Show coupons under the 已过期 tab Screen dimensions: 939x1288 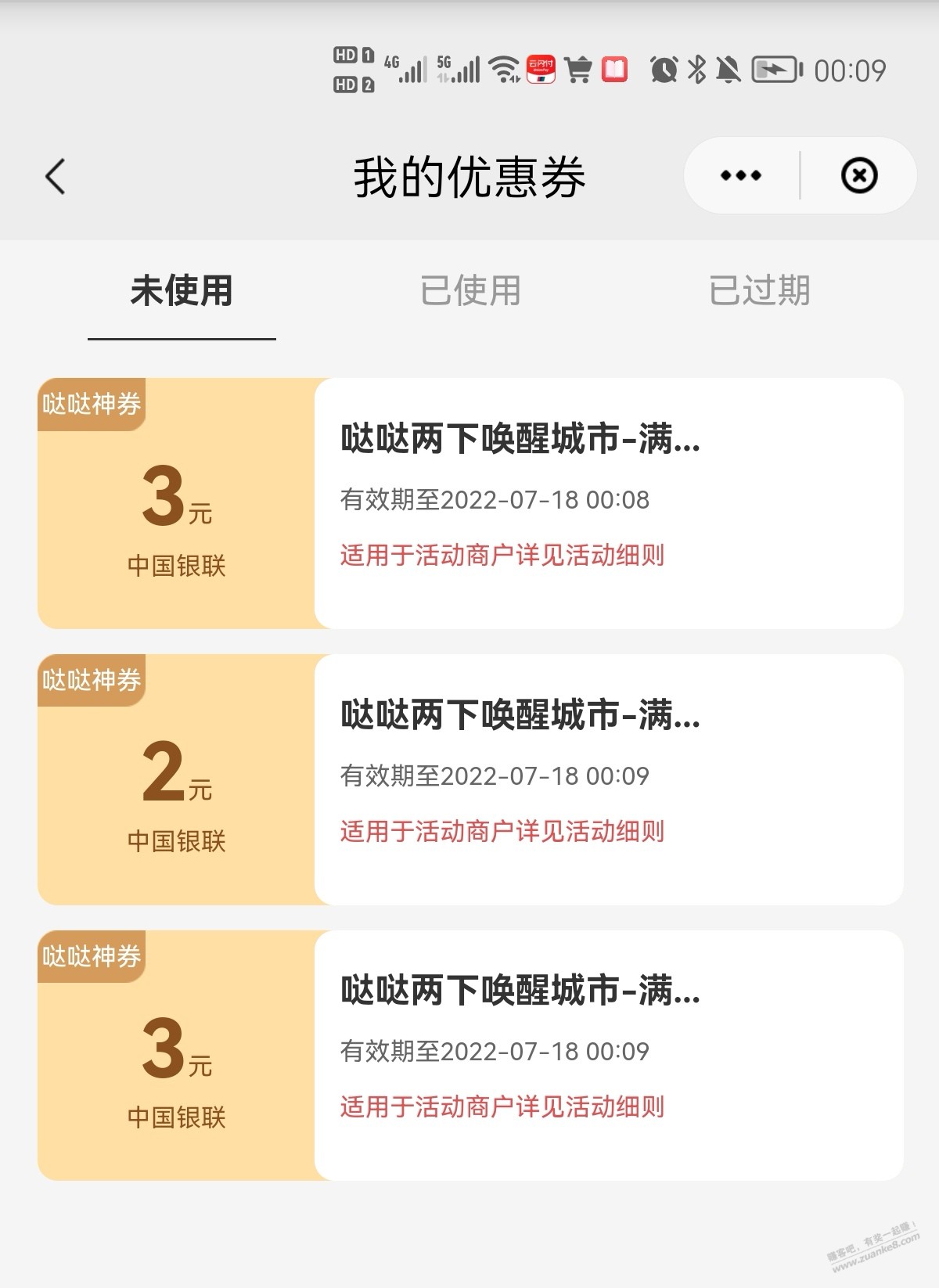[x=759, y=291]
